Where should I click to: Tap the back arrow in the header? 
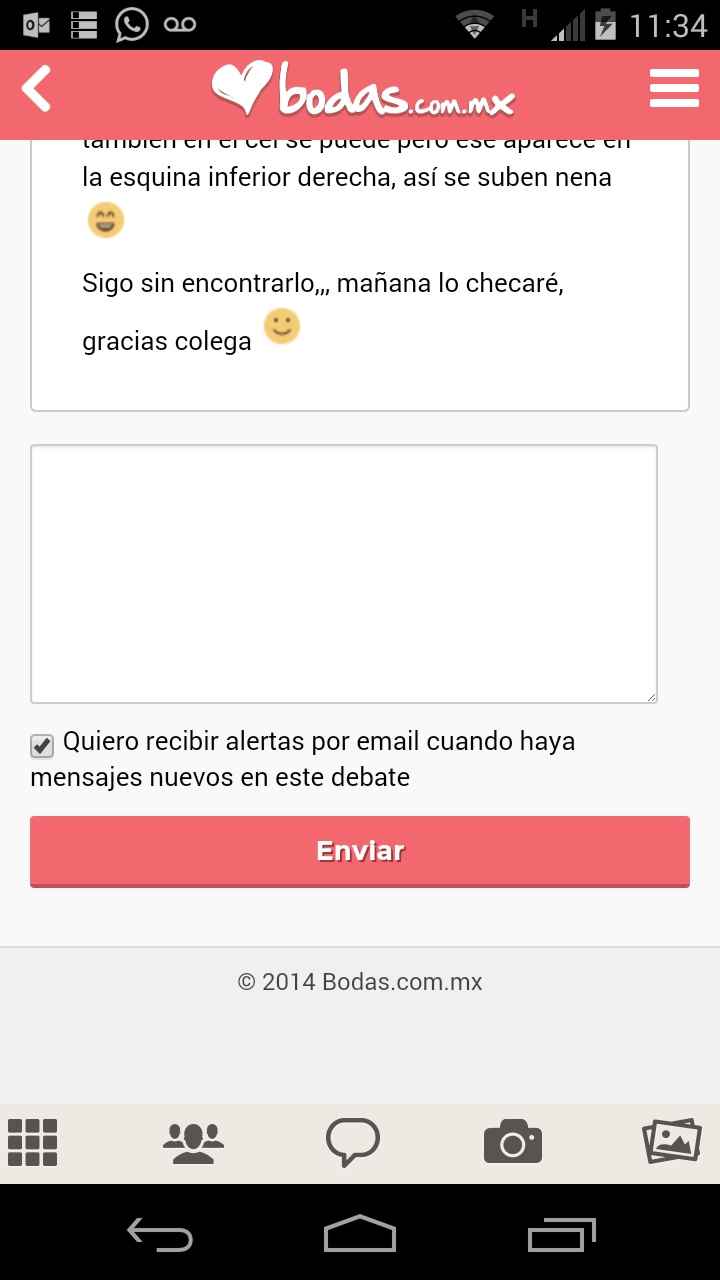coord(36,88)
